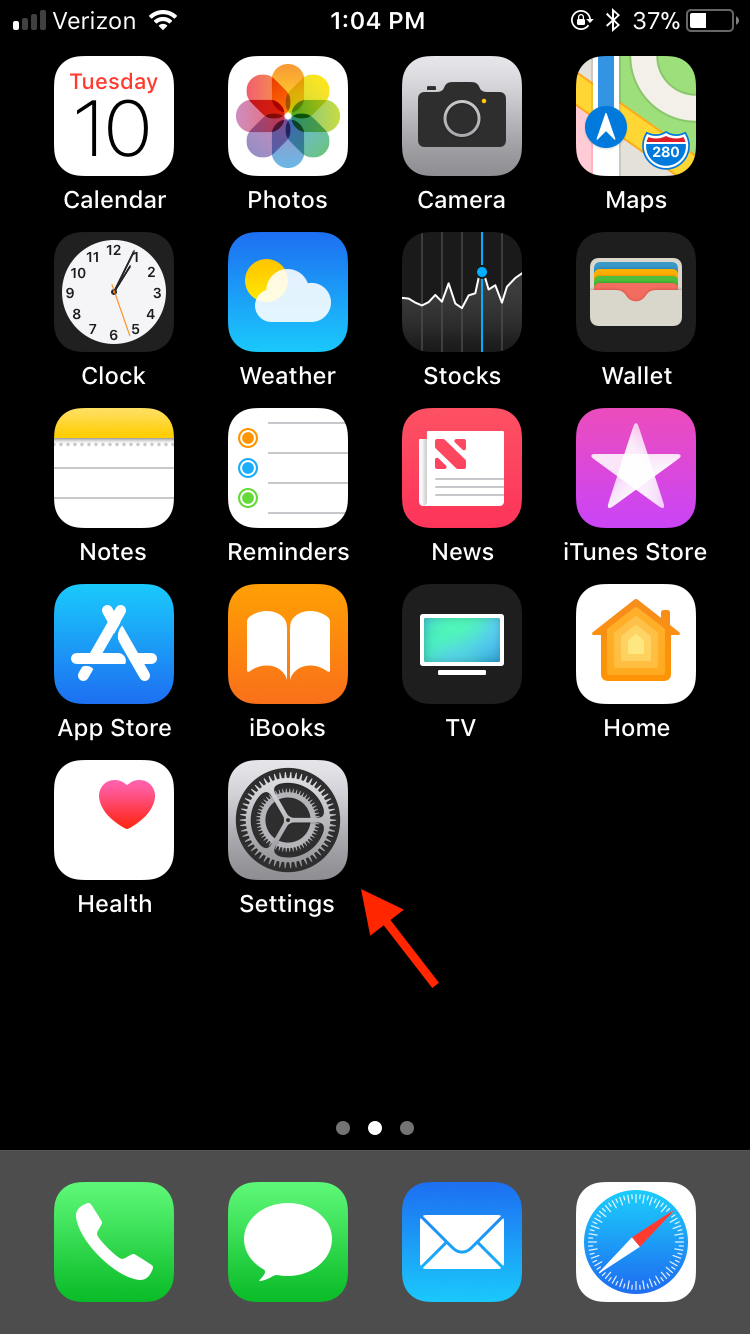The image size is (750, 1334).
Task: Open Safari from the dock
Action: 636,1242
